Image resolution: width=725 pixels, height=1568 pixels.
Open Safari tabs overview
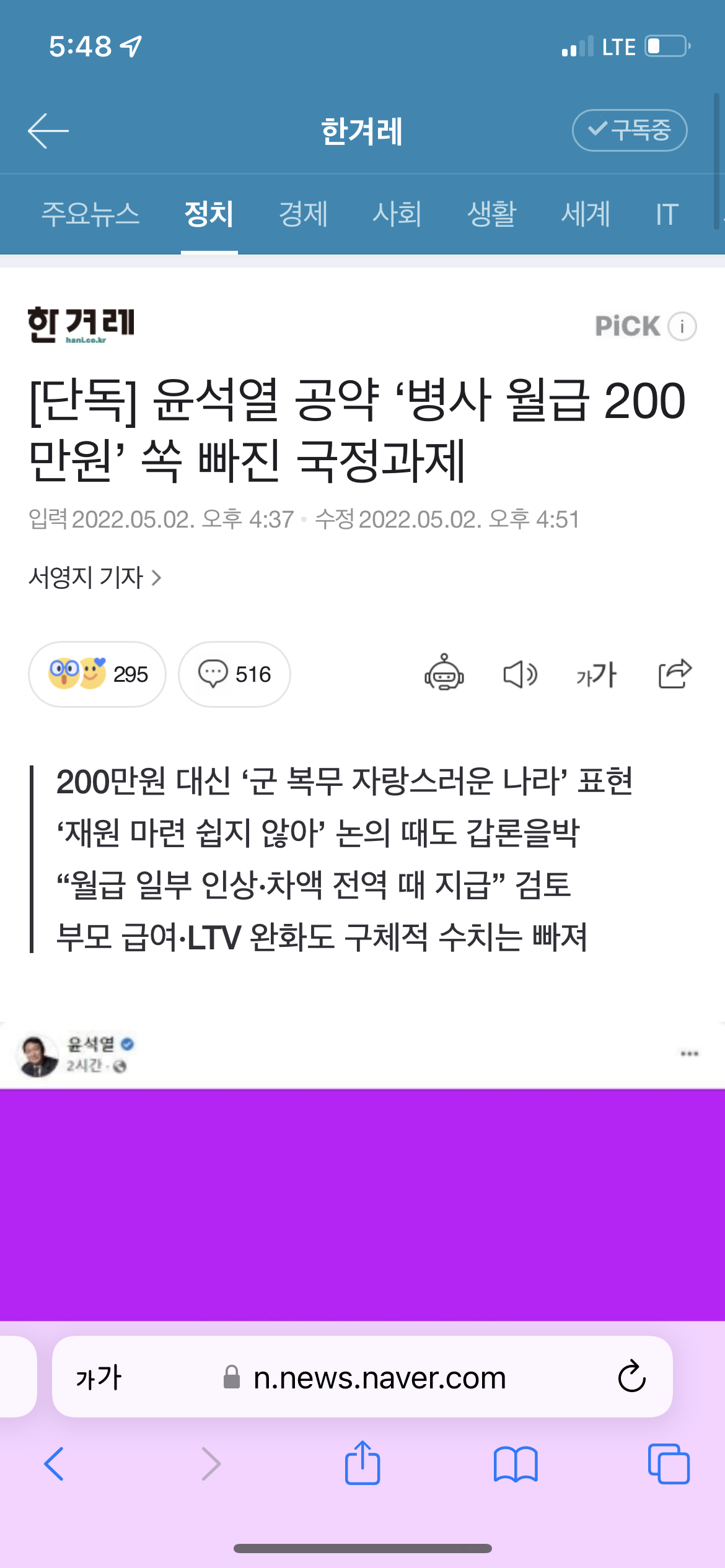[x=668, y=1464]
